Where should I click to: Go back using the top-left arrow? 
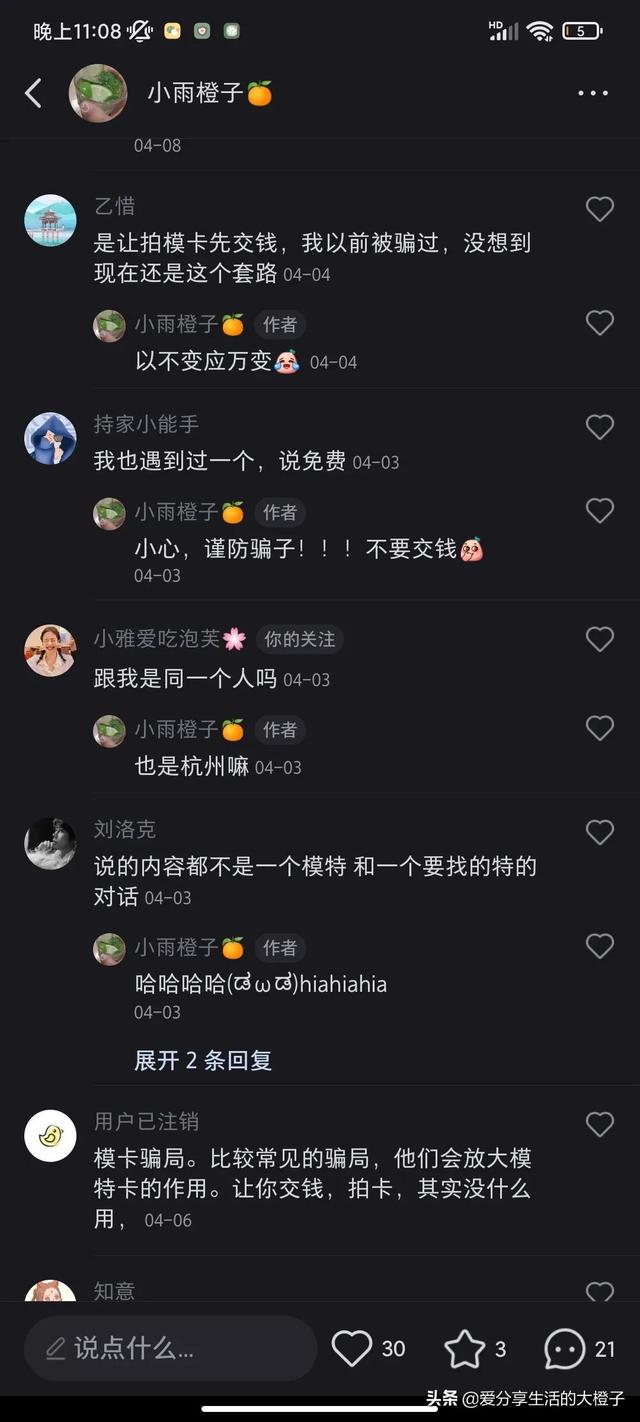pos(34,94)
